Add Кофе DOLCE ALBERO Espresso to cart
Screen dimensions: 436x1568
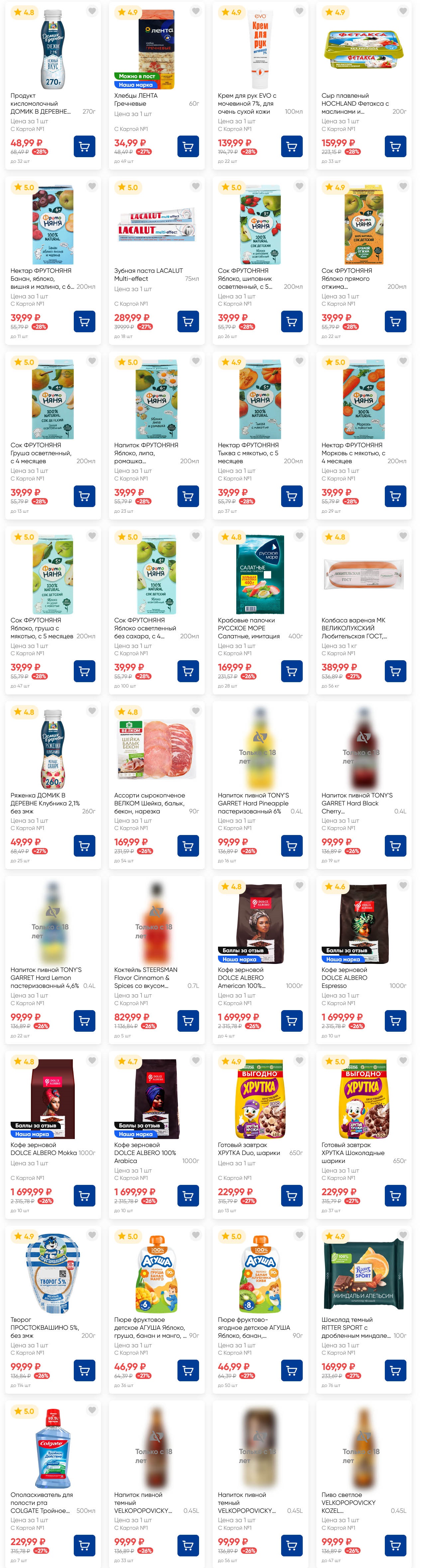click(394, 1021)
